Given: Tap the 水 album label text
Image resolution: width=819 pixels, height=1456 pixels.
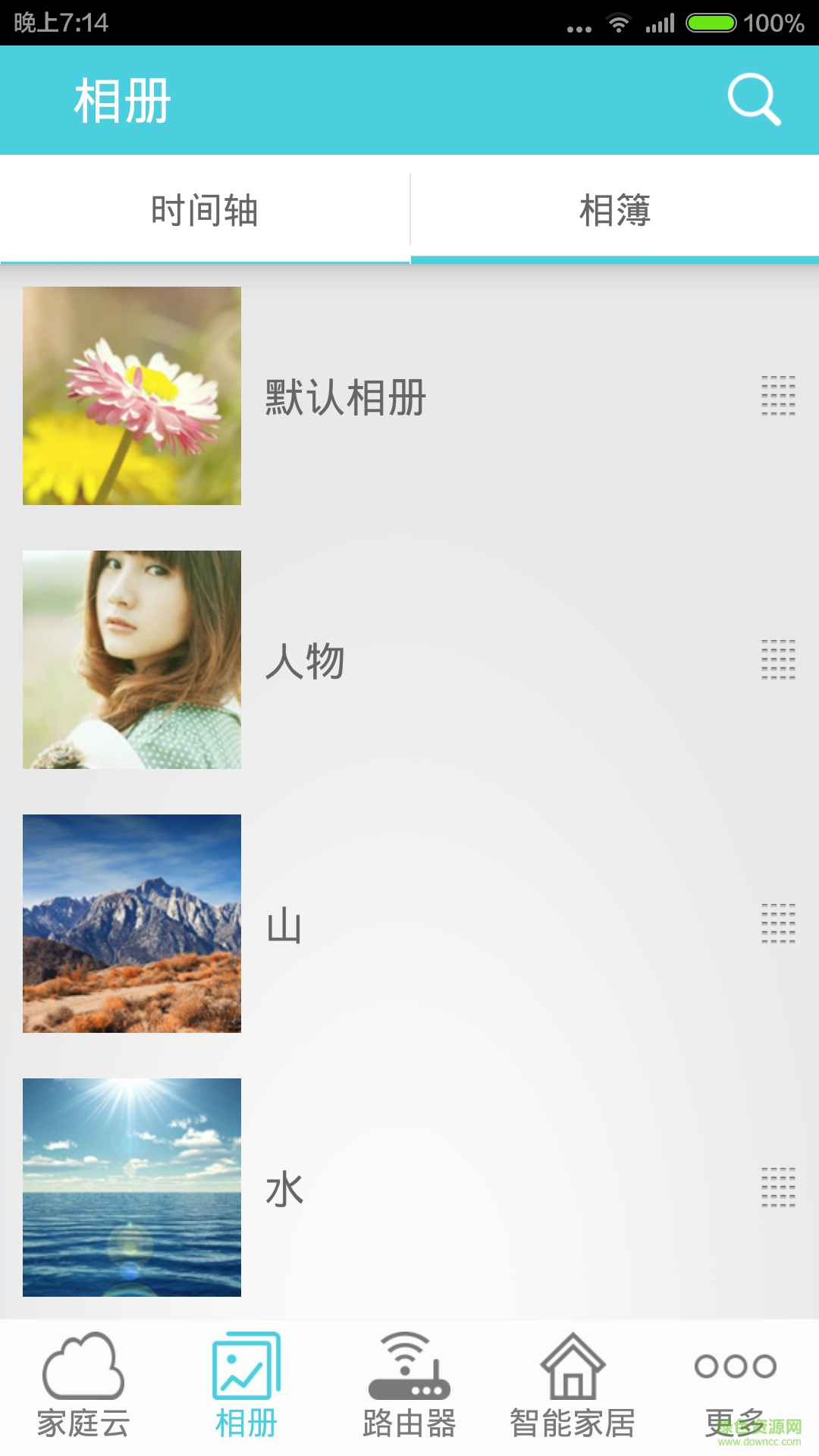Looking at the screenshot, I should point(285,1191).
